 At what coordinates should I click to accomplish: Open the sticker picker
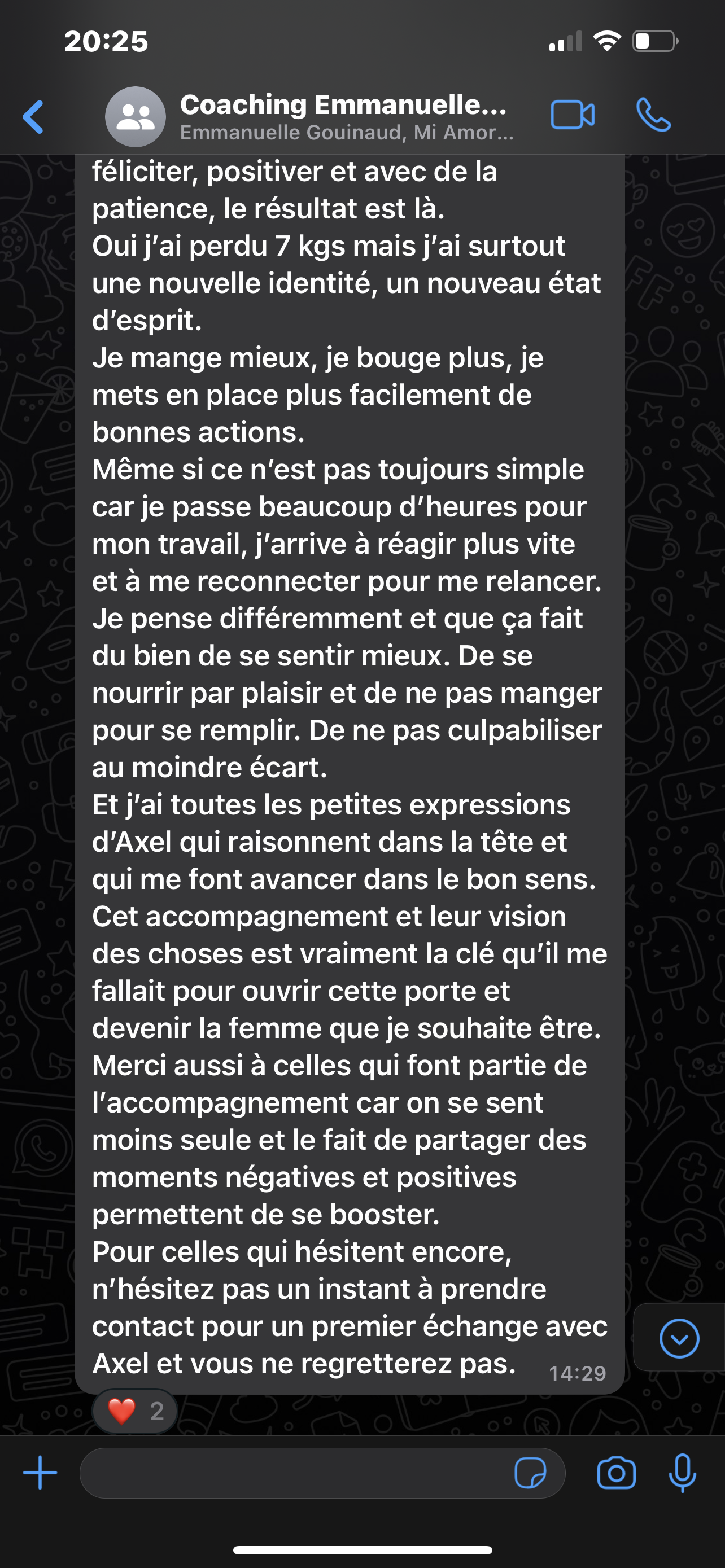point(530,1474)
